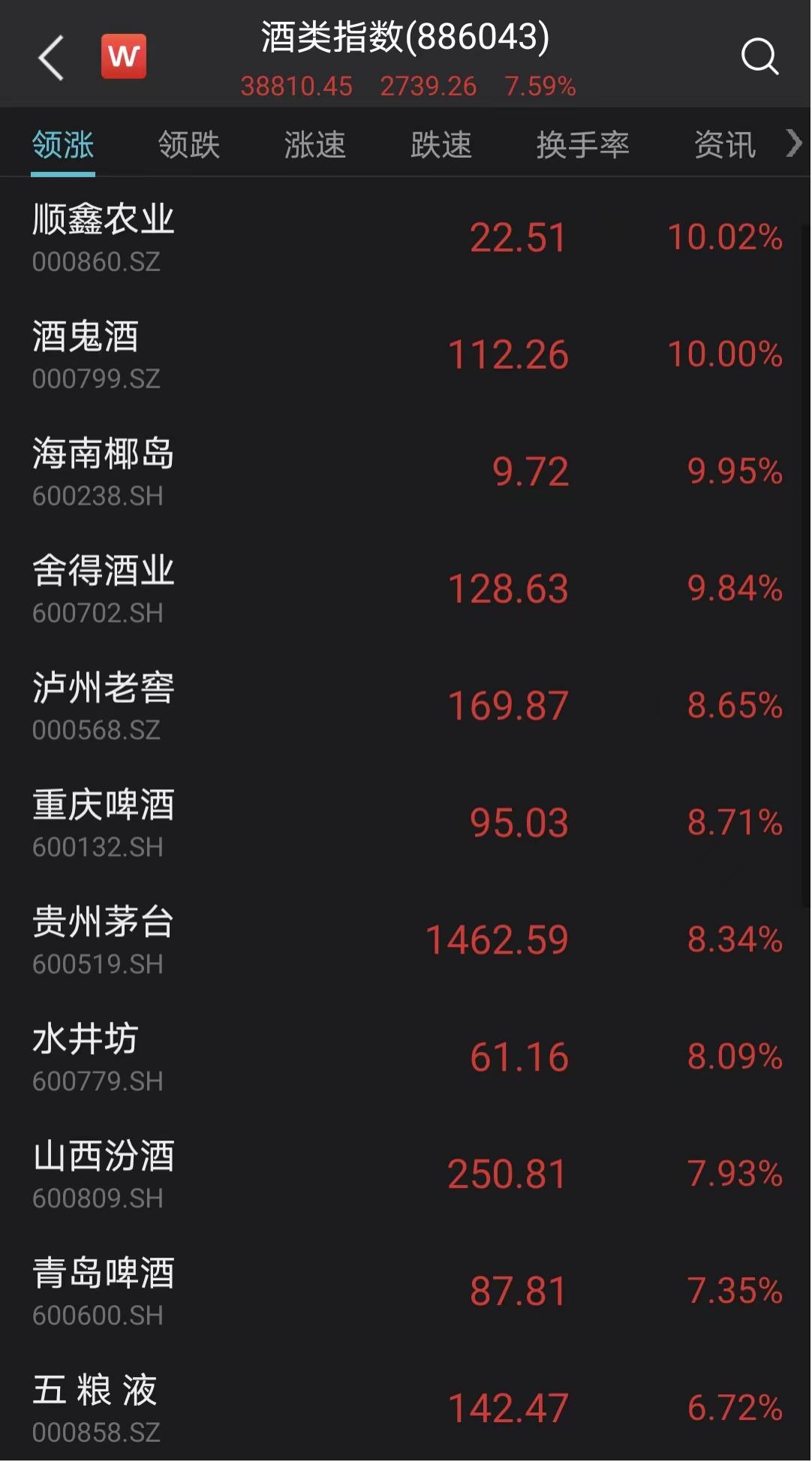This screenshot has height=1462, width=812.
Task: Switch to the 领跌 tab
Action: [189, 144]
